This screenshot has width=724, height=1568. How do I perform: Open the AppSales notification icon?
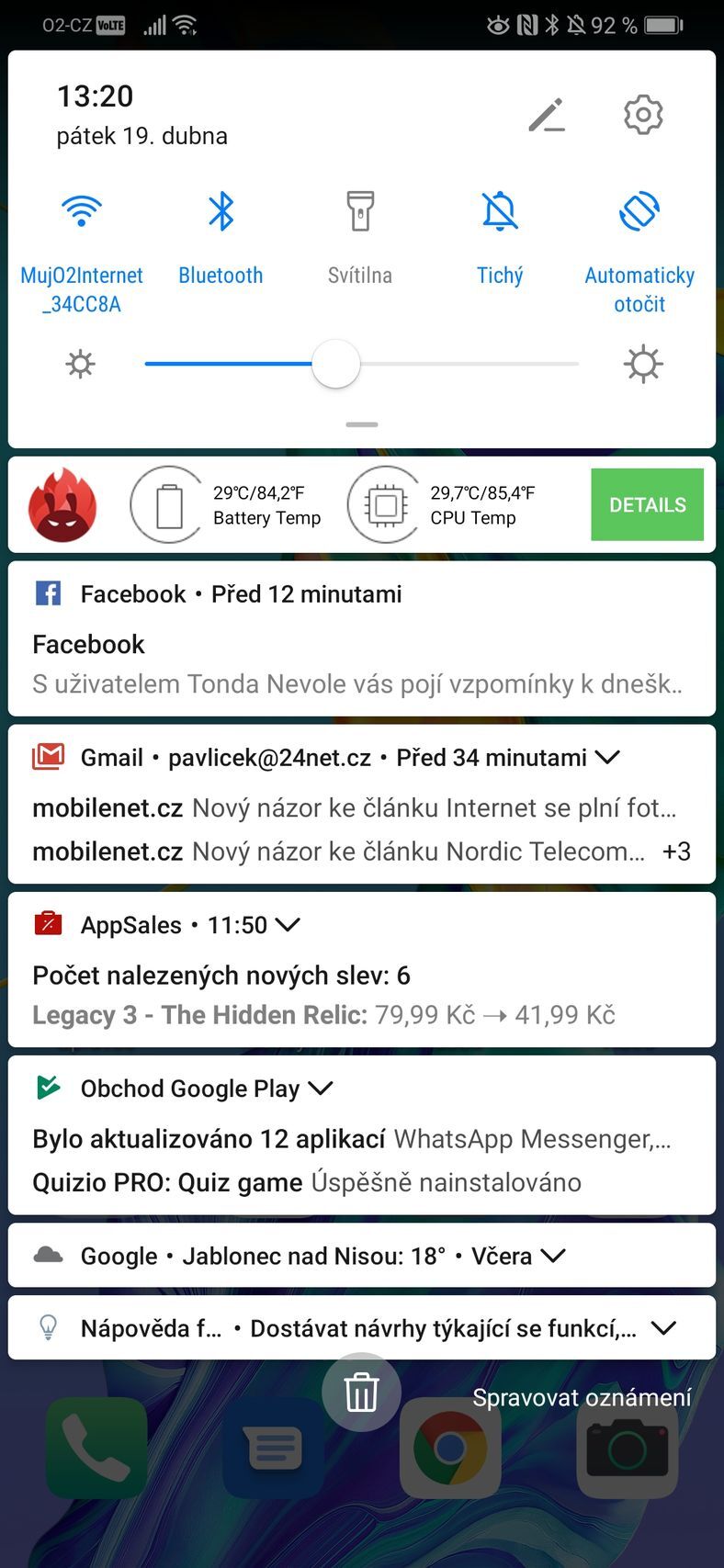pos(47,924)
